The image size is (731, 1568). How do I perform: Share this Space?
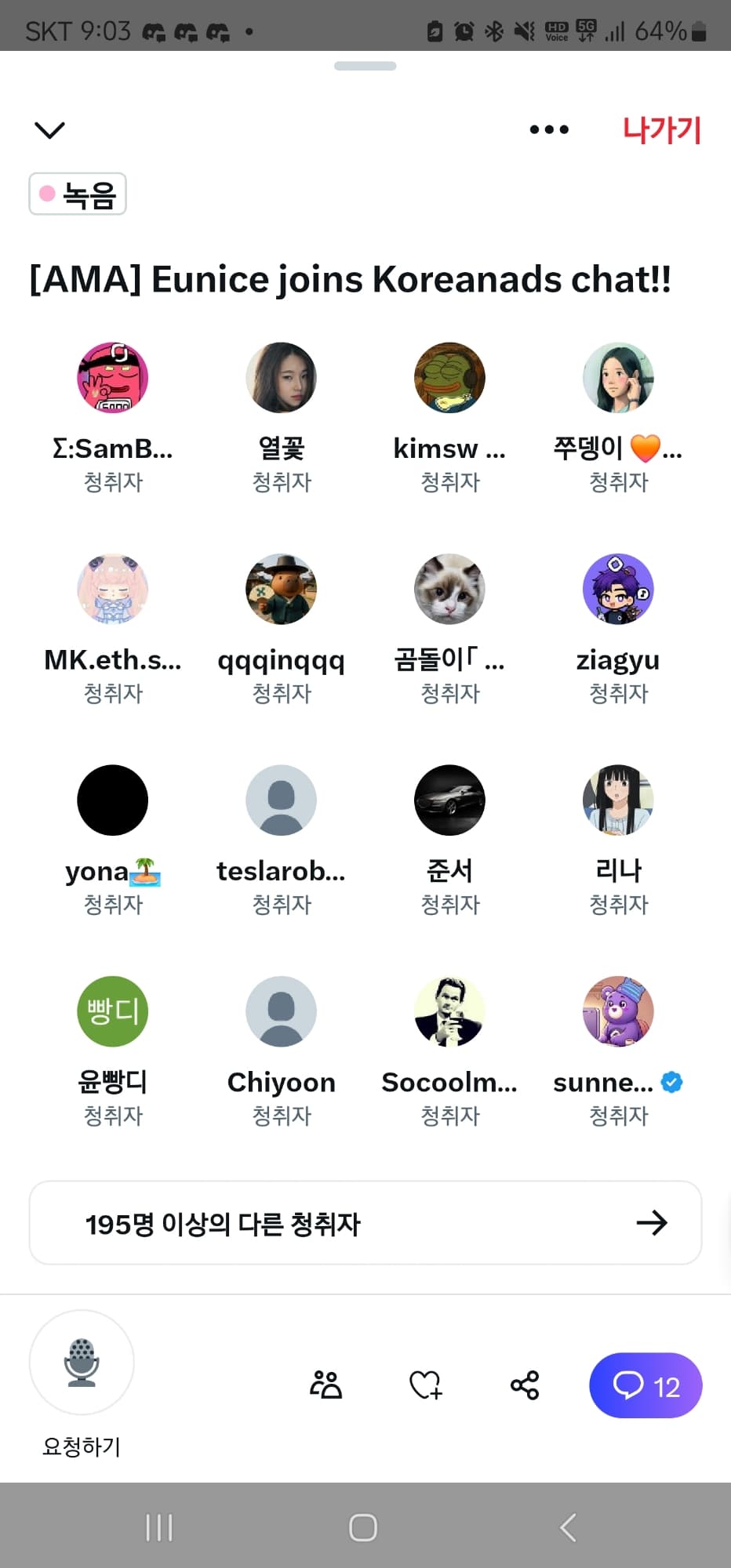point(525,1385)
